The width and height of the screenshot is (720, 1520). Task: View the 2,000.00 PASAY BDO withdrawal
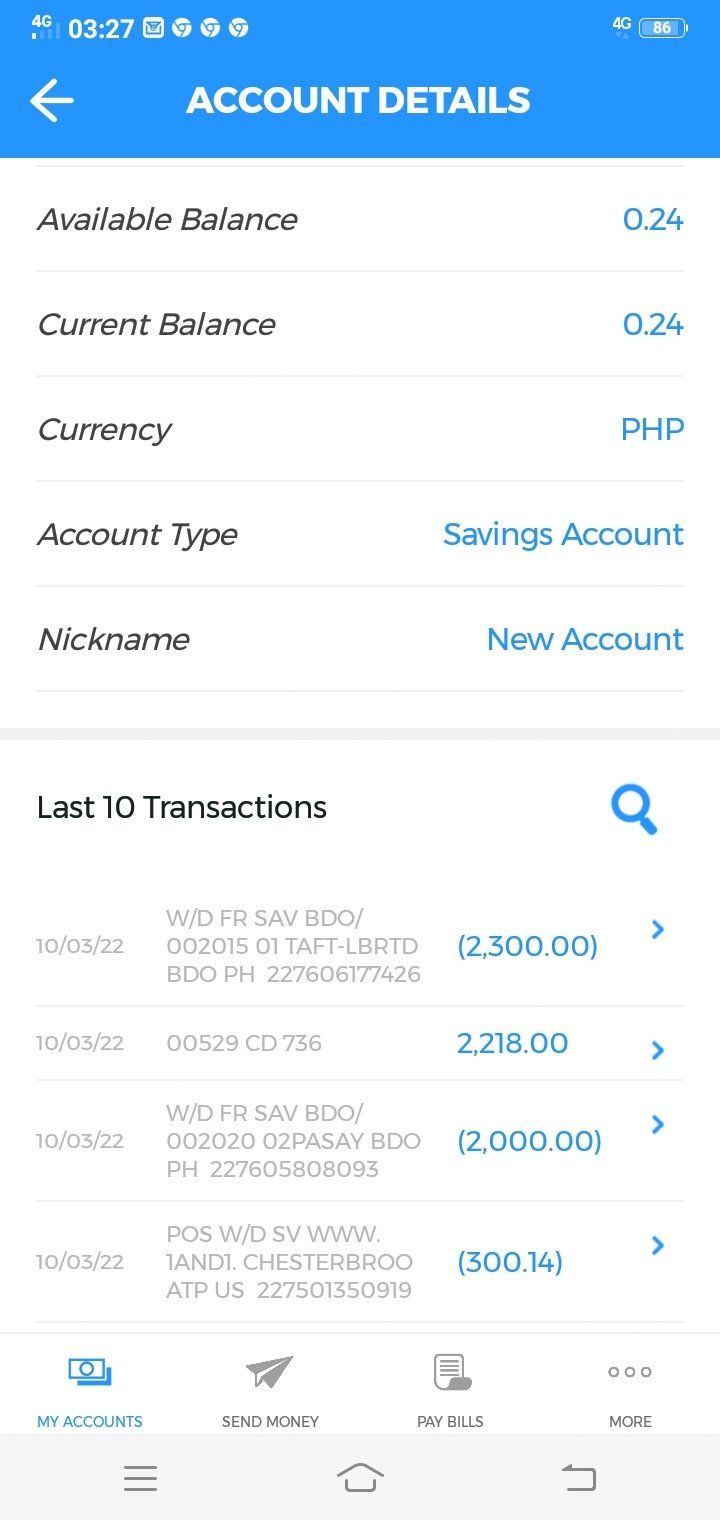(658, 1125)
